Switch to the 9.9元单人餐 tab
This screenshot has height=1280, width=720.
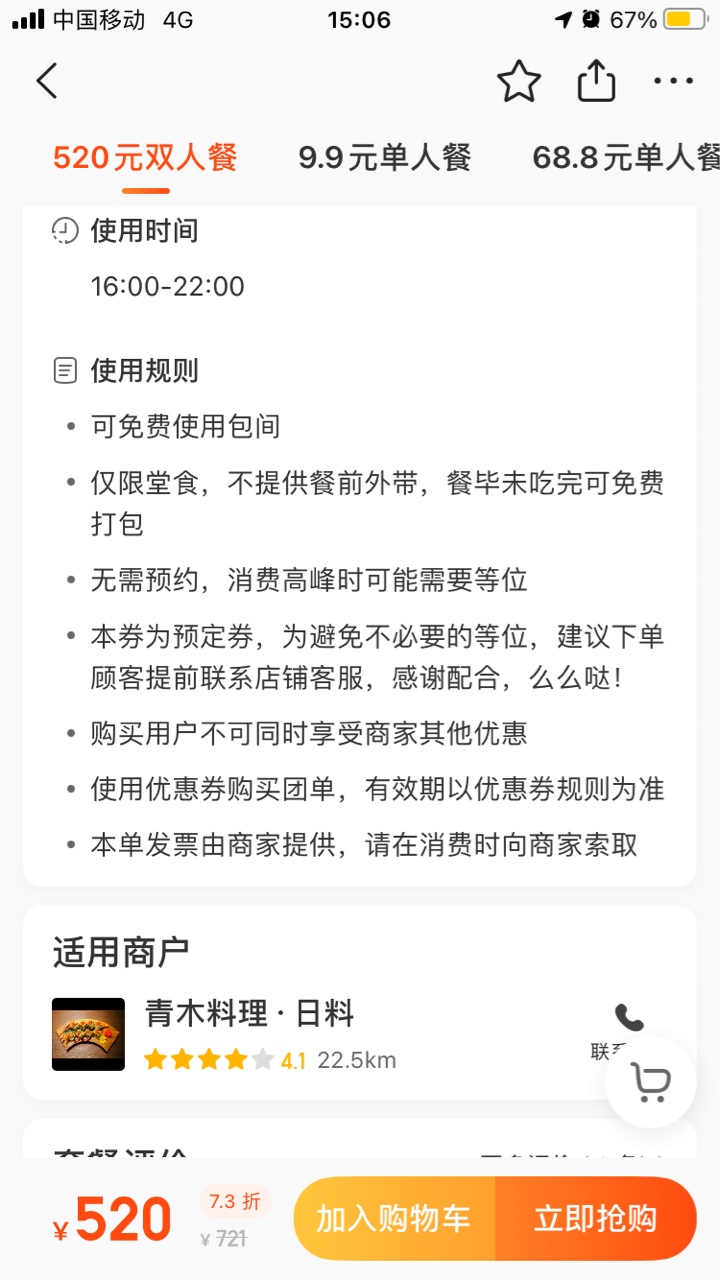[x=384, y=158]
